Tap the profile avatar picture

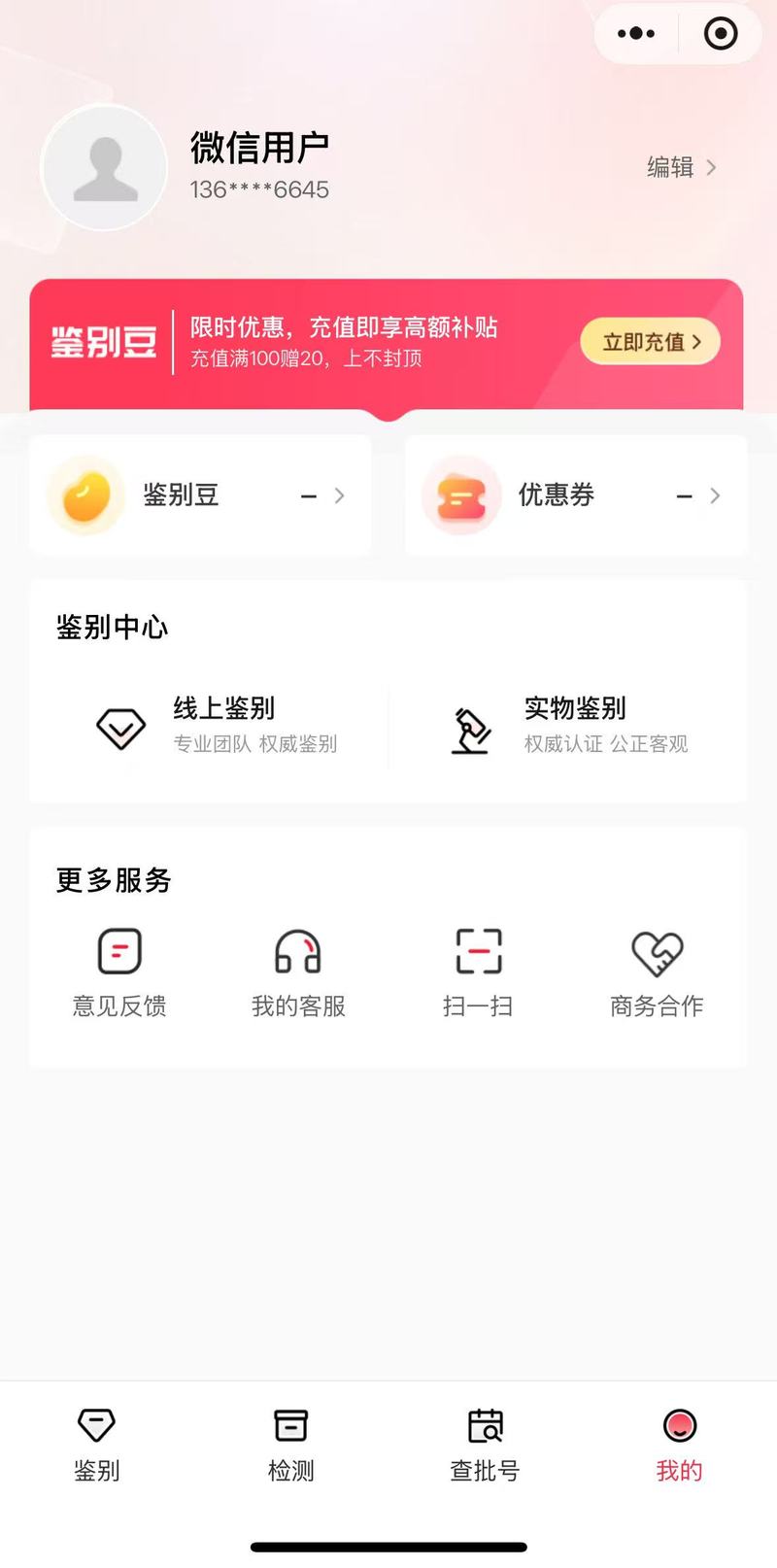tap(104, 168)
